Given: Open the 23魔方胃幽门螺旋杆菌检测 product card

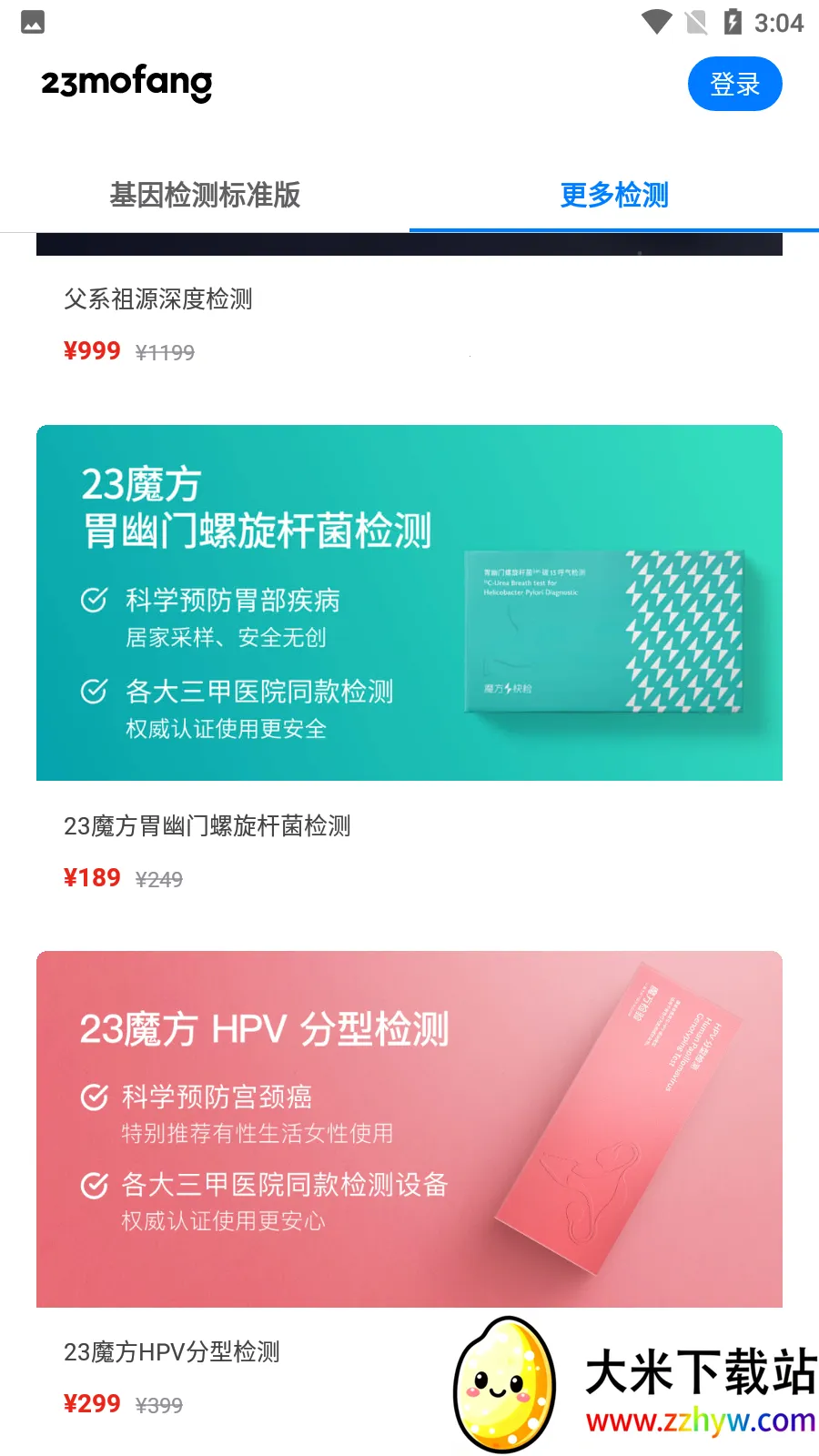Looking at the screenshot, I should (x=409, y=602).
